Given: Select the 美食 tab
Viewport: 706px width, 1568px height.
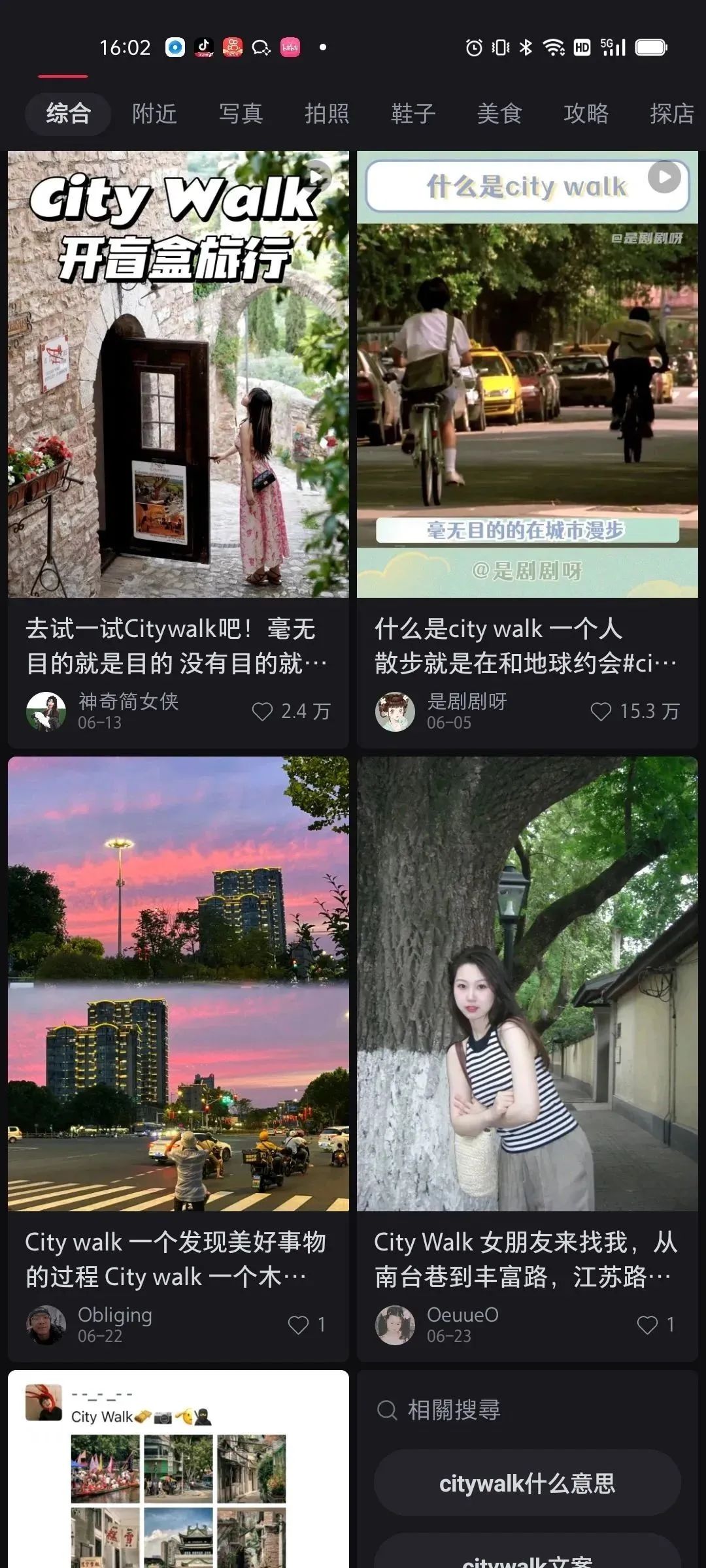Looking at the screenshot, I should pos(499,114).
